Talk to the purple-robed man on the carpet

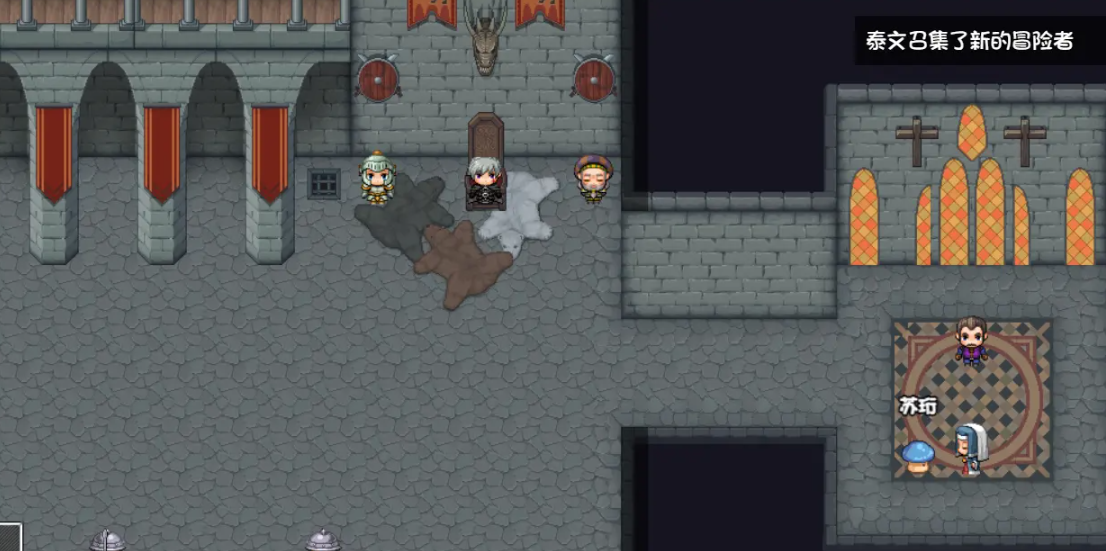coord(971,341)
